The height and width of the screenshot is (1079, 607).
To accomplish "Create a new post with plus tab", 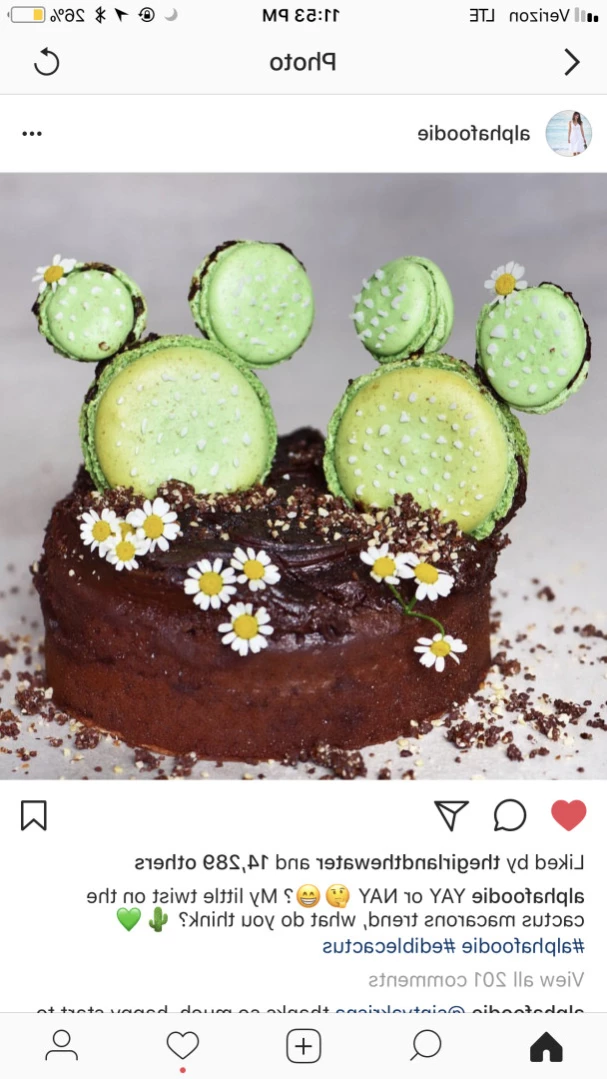I will (x=303, y=1046).
